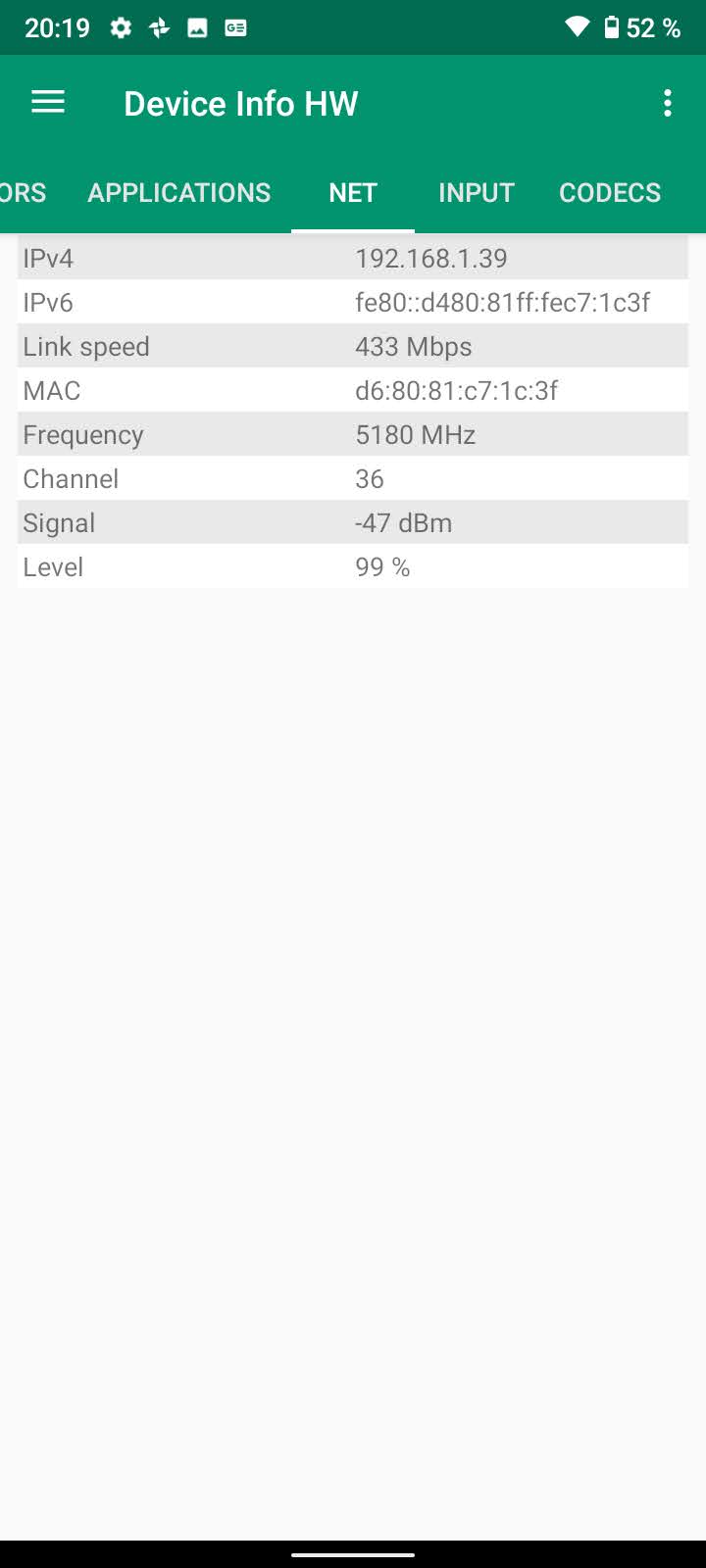This screenshot has width=706, height=1568.
Task: Switch to the Applications tab
Action: click(x=179, y=192)
